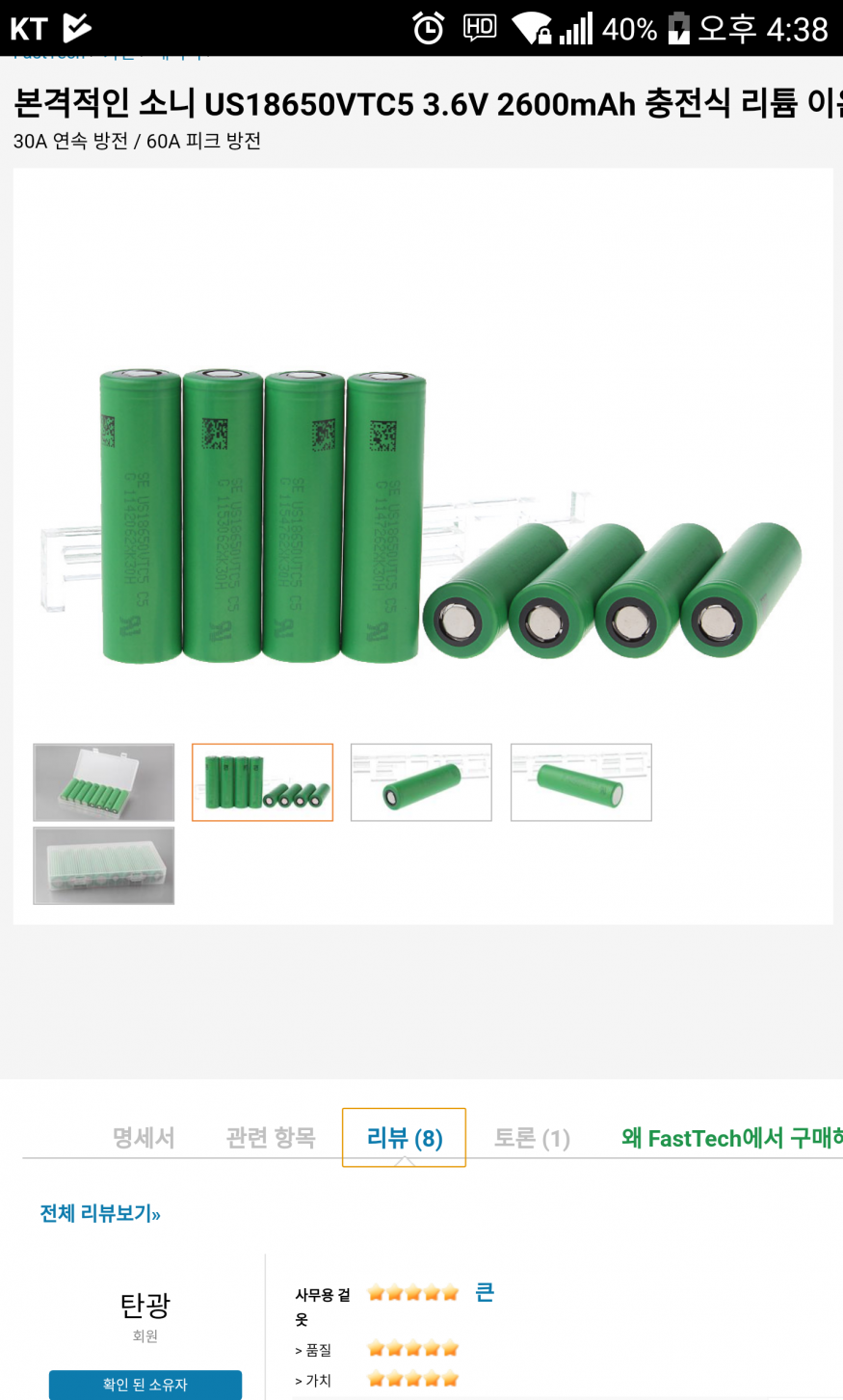Image resolution: width=843 pixels, height=1400 pixels.
Task: Show the single battery side-view thumbnail
Action: click(581, 782)
